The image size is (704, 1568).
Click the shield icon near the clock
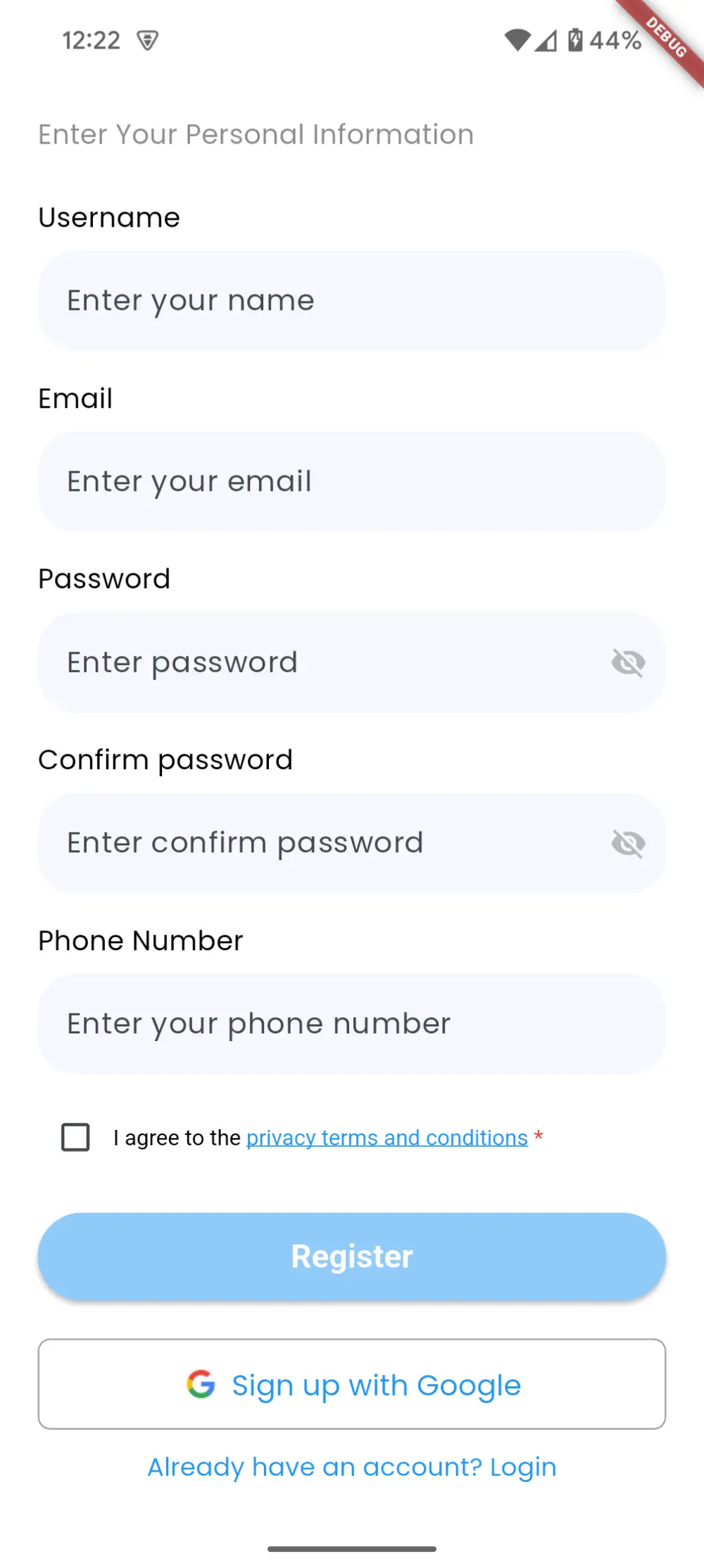click(147, 41)
